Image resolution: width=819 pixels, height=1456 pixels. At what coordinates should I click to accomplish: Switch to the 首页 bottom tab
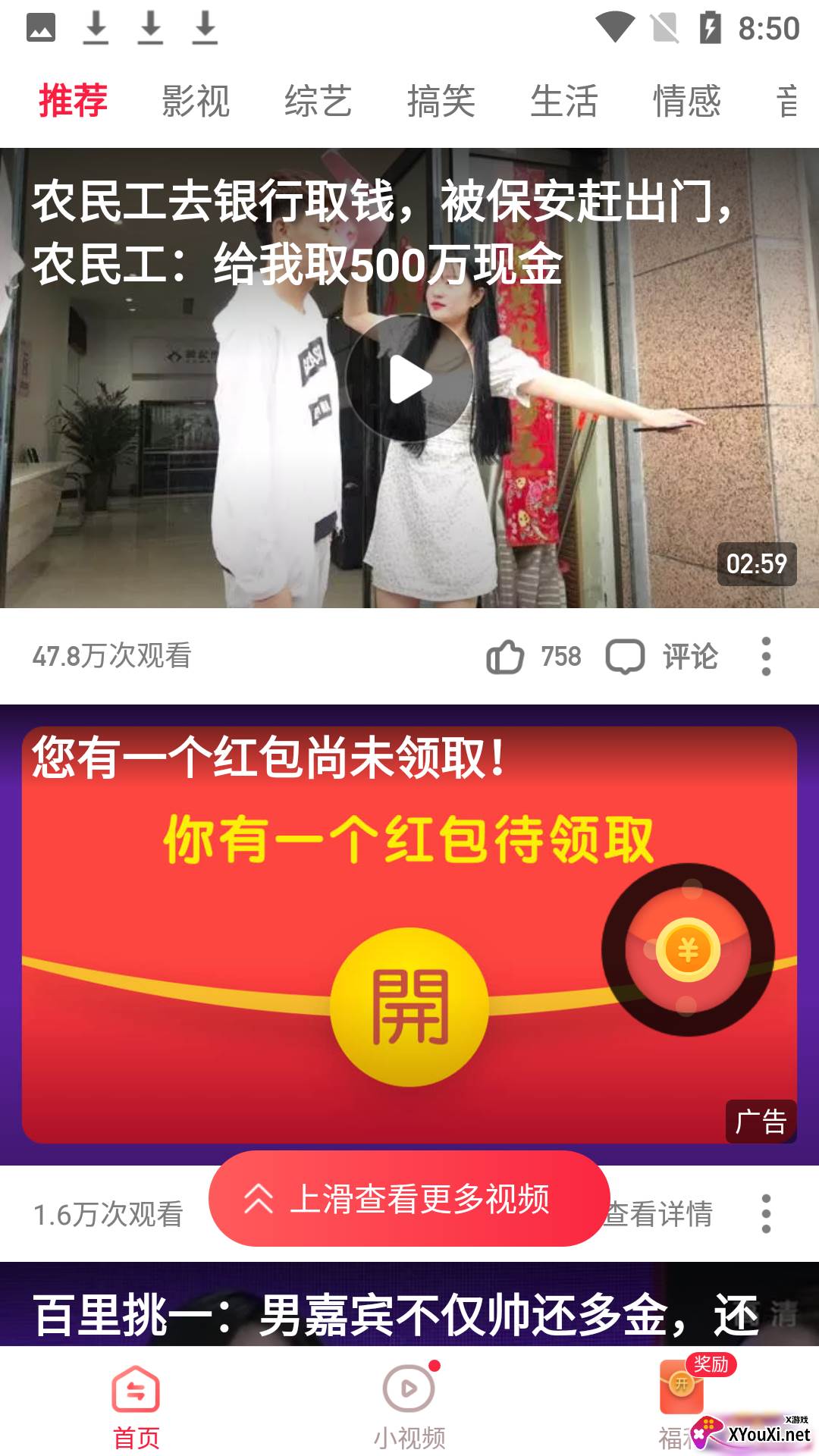pos(136,1407)
